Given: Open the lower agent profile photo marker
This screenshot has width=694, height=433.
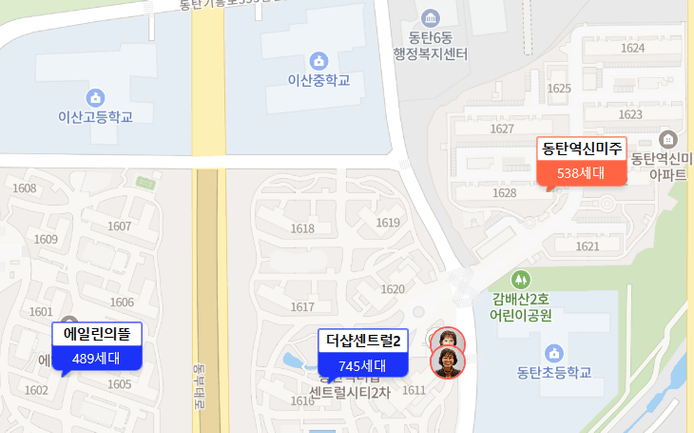Looking at the screenshot, I should coord(447,363).
